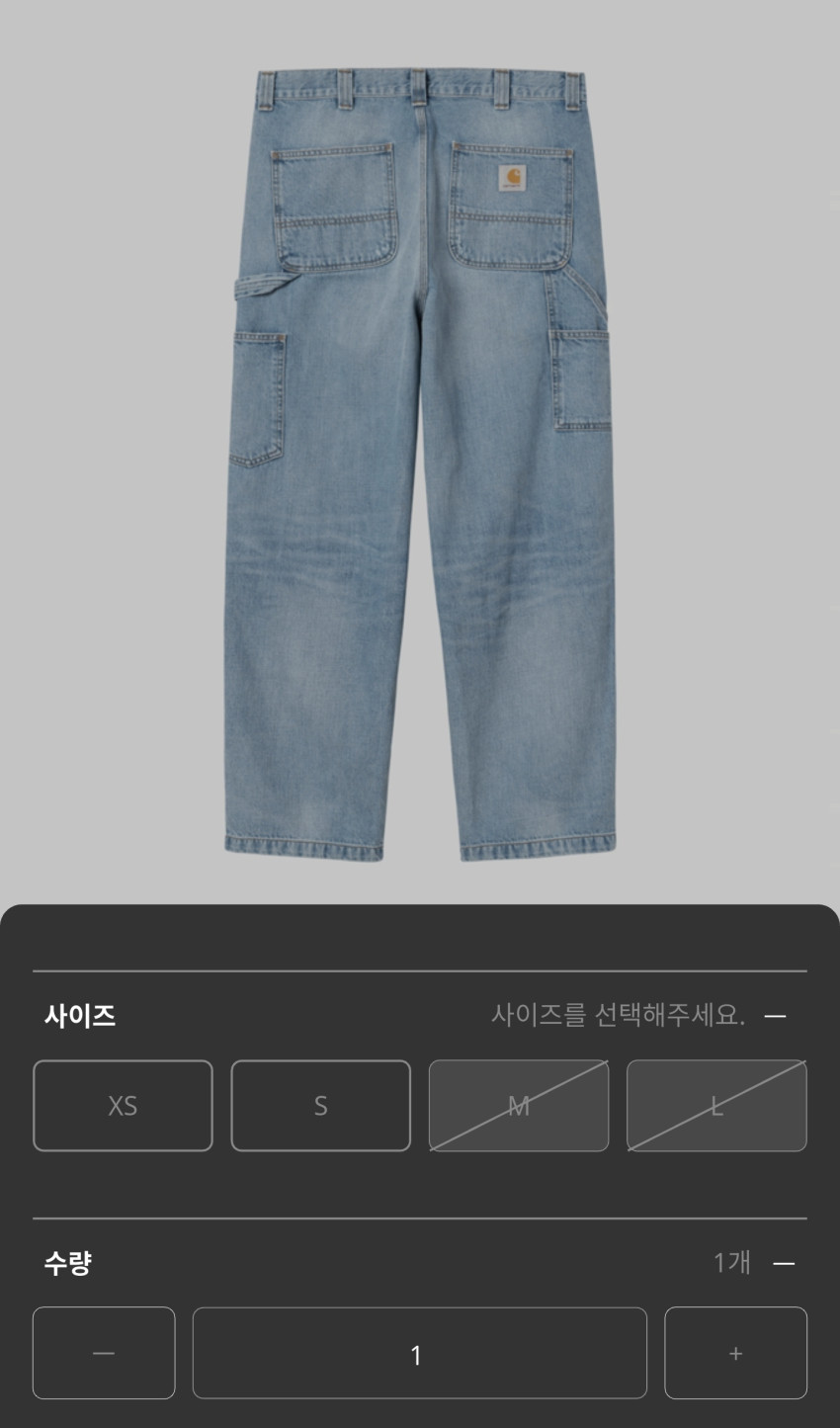Viewport: 840px width, 1428px height.
Task: Select size XS
Action: tap(123, 1105)
